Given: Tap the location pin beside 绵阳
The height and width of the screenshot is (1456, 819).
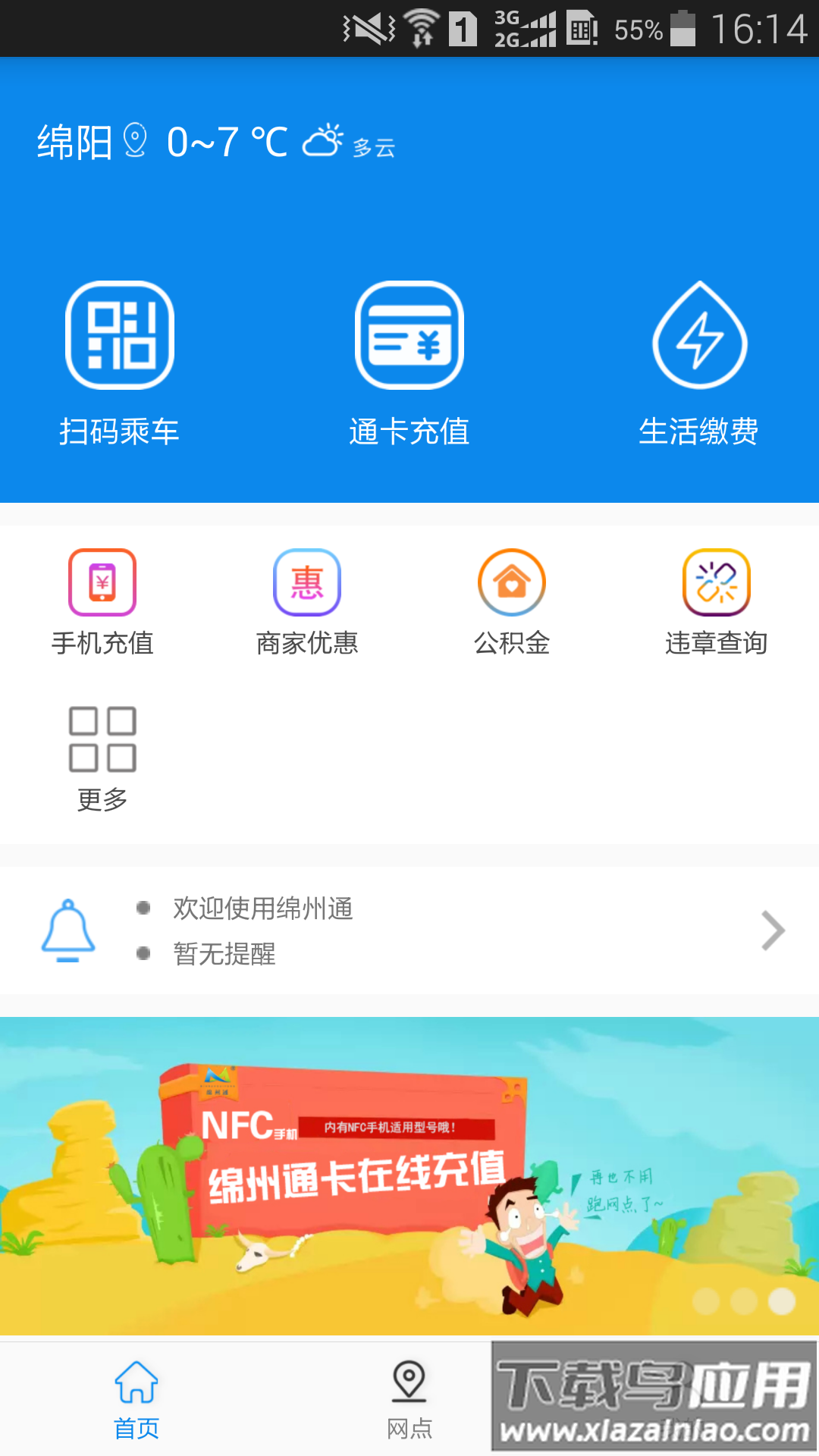Looking at the screenshot, I should pyautogui.click(x=136, y=140).
